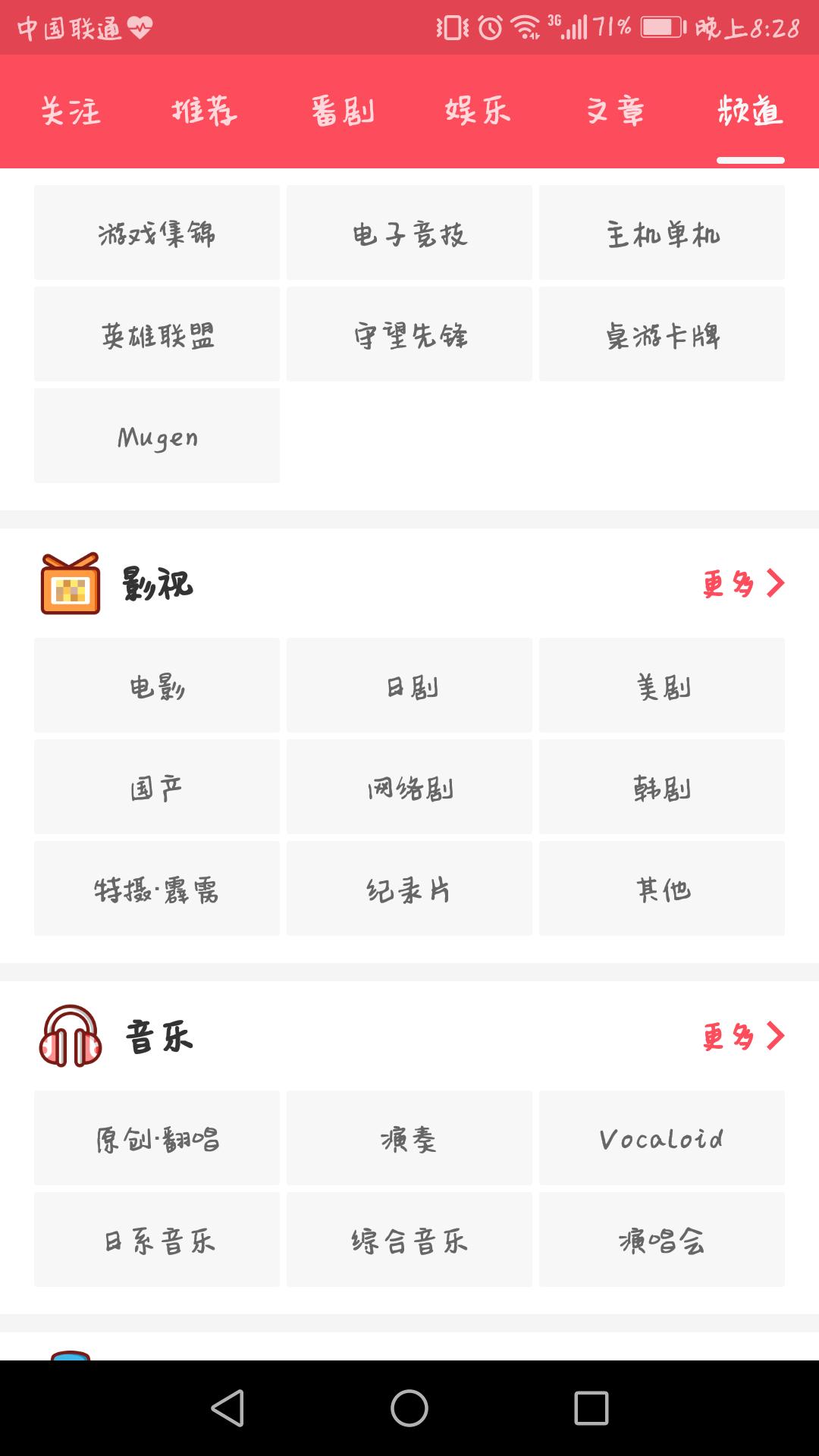The height and width of the screenshot is (1456, 819).
Task: Select the 守望先锋 channel
Action: [x=409, y=334]
